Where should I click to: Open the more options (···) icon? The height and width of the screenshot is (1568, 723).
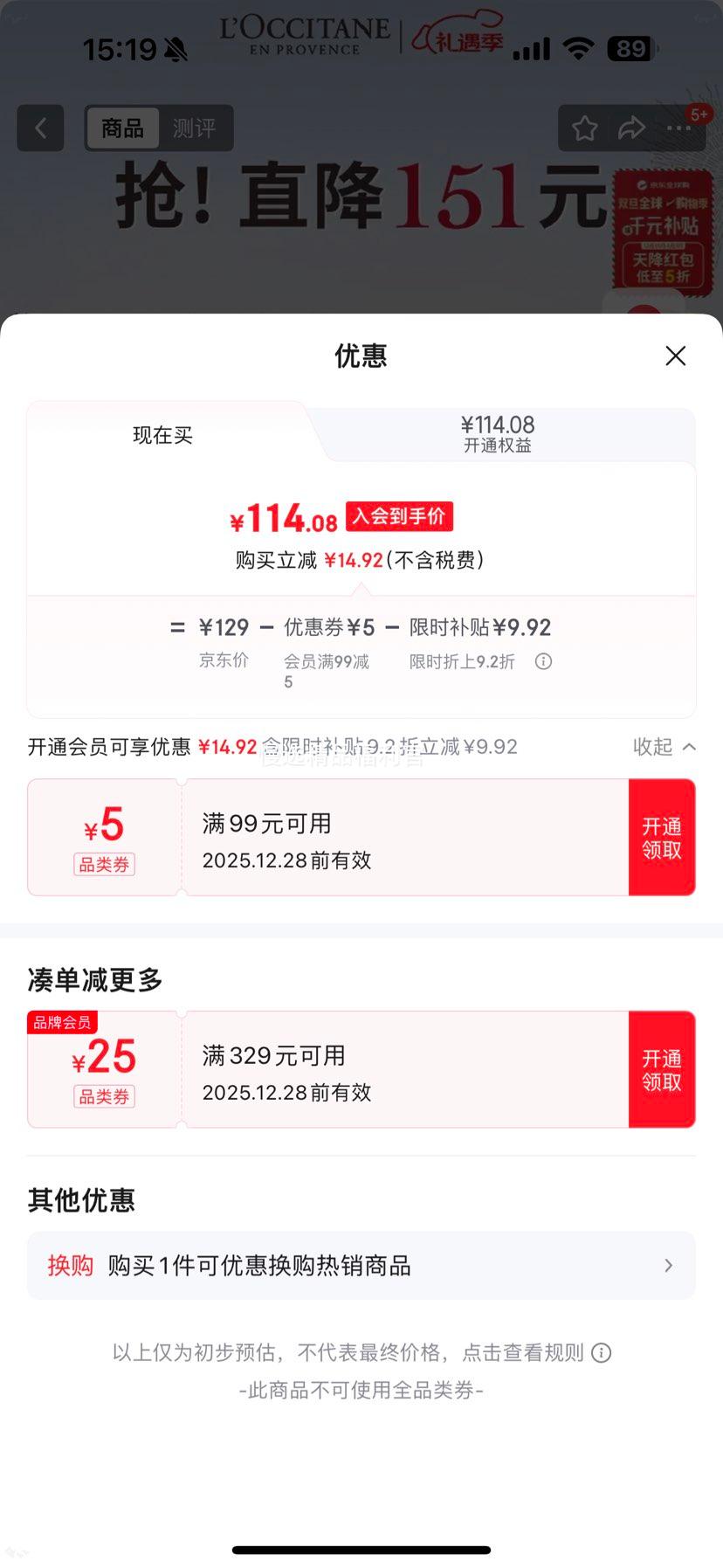[x=677, y=128]
